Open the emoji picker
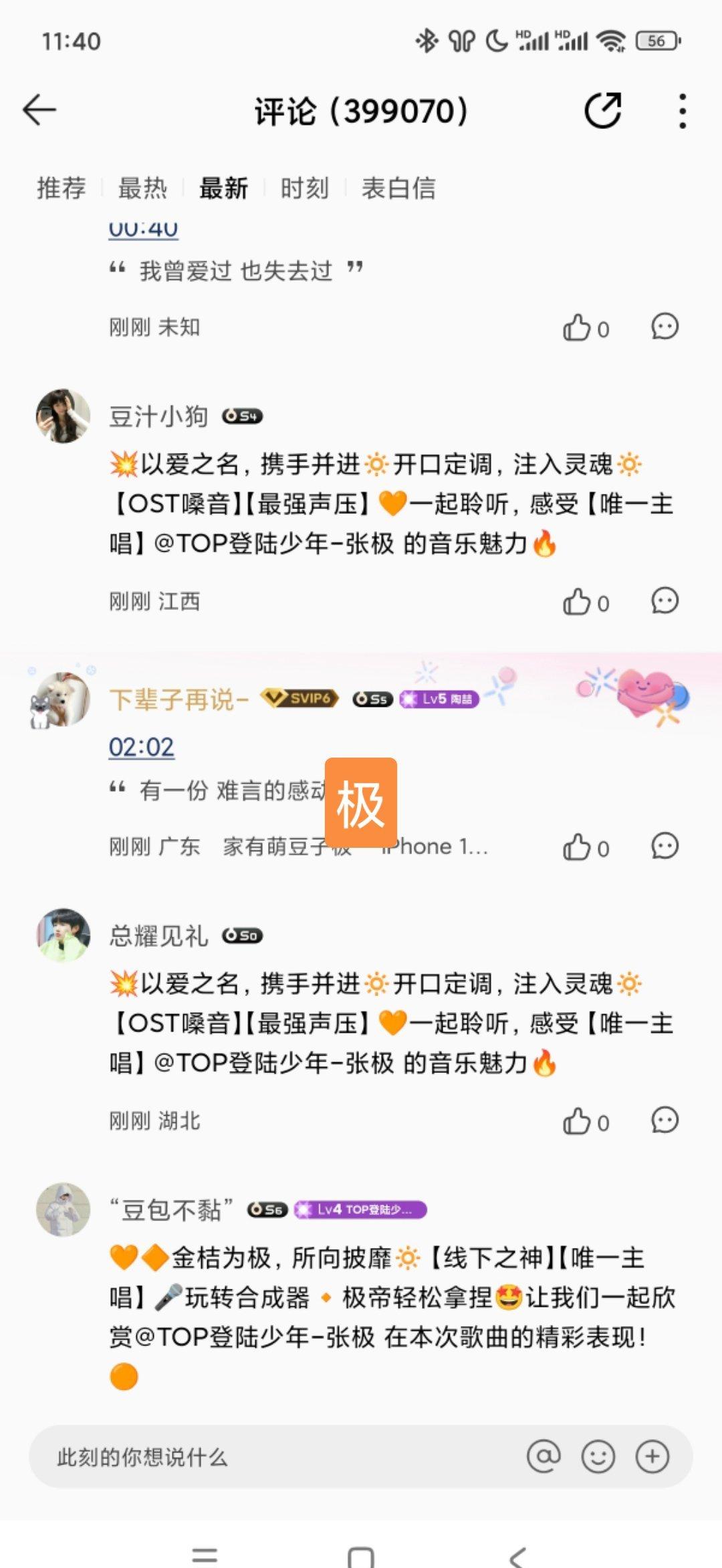Viewport: 722px width, 1568px height. (598, 1456)
